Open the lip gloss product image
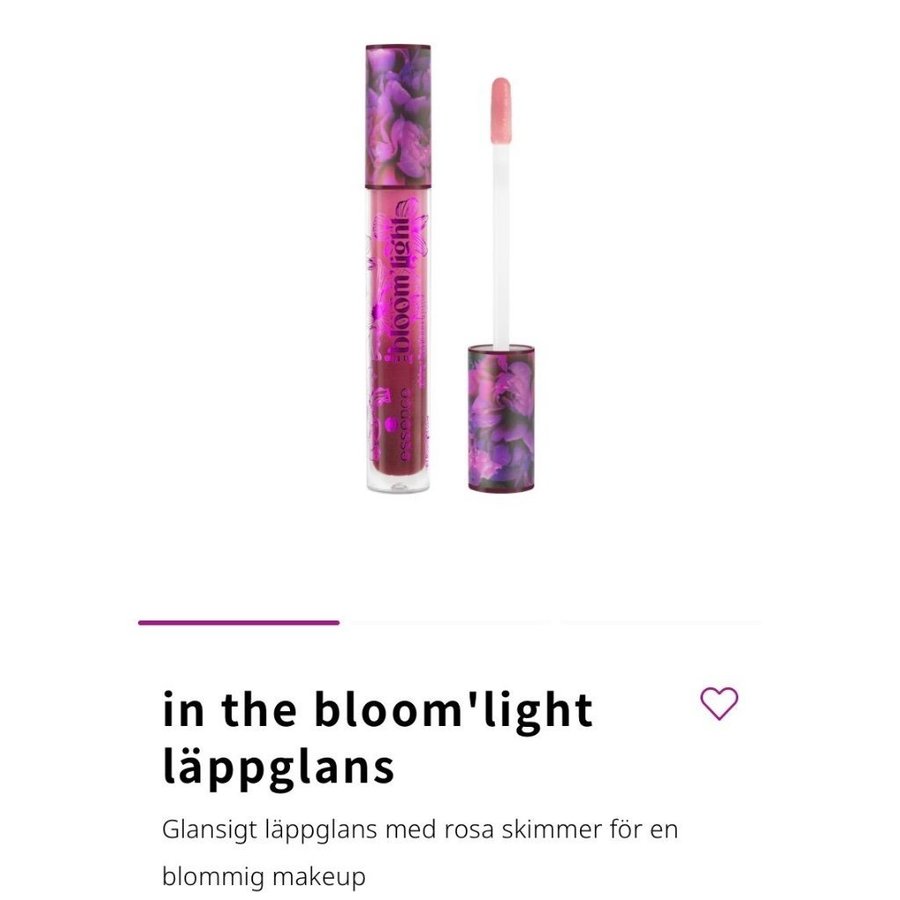Image resolution: width=900 pixels, height=900 pixels. click(x=449, y=270)
